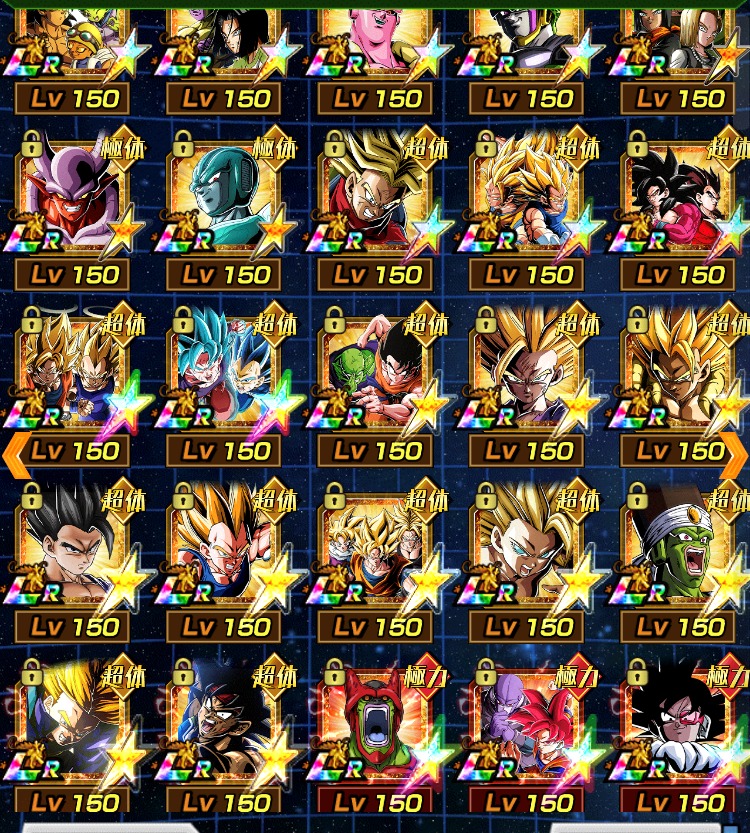The height and width of the screenshot is (833, 750).
Task: Go to the next page with right arrow
Action: point(736,452)
